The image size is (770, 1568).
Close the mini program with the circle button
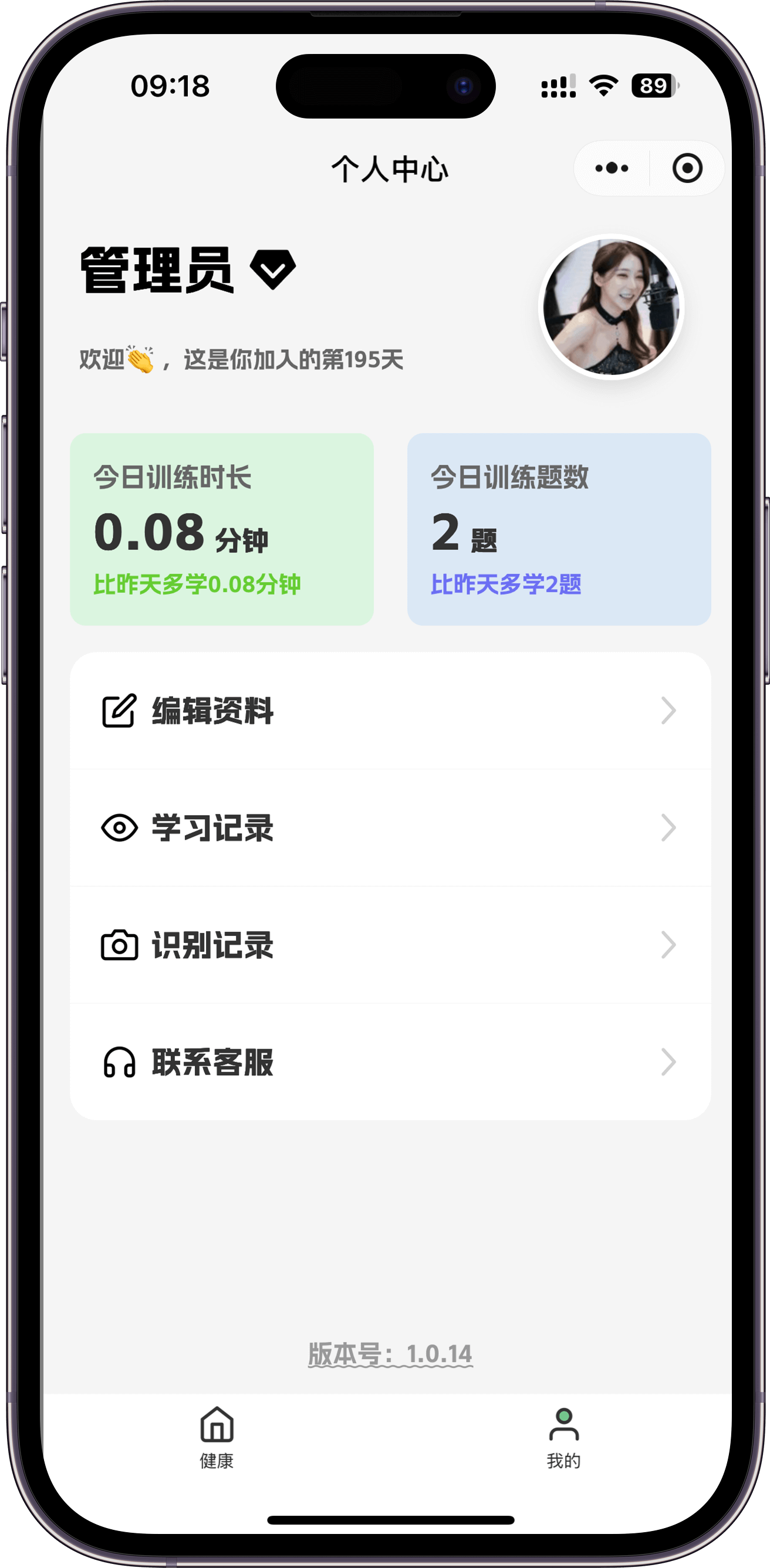(x=687, y=168)
